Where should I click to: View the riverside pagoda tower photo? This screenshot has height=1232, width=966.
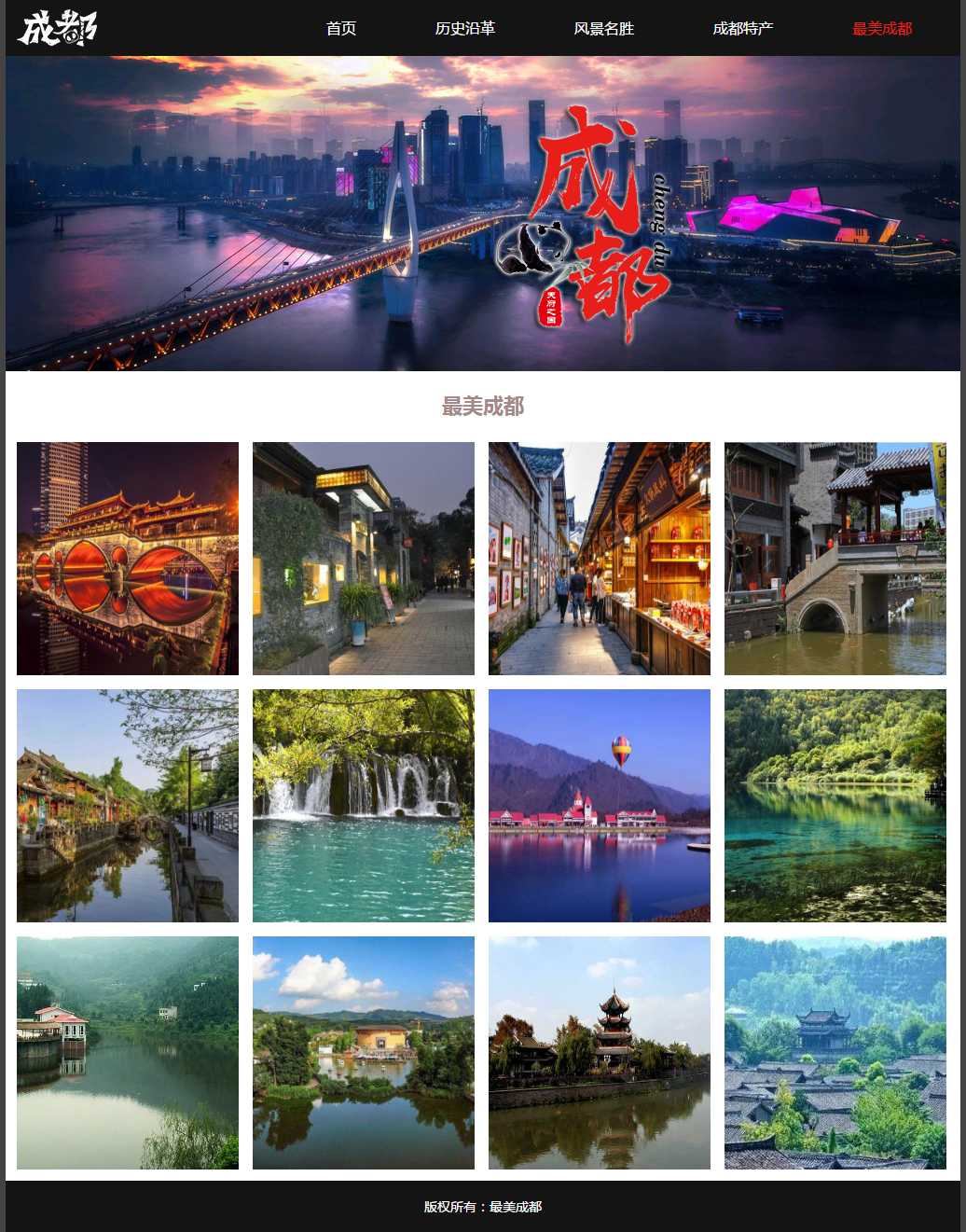(x=600, y=1053)
